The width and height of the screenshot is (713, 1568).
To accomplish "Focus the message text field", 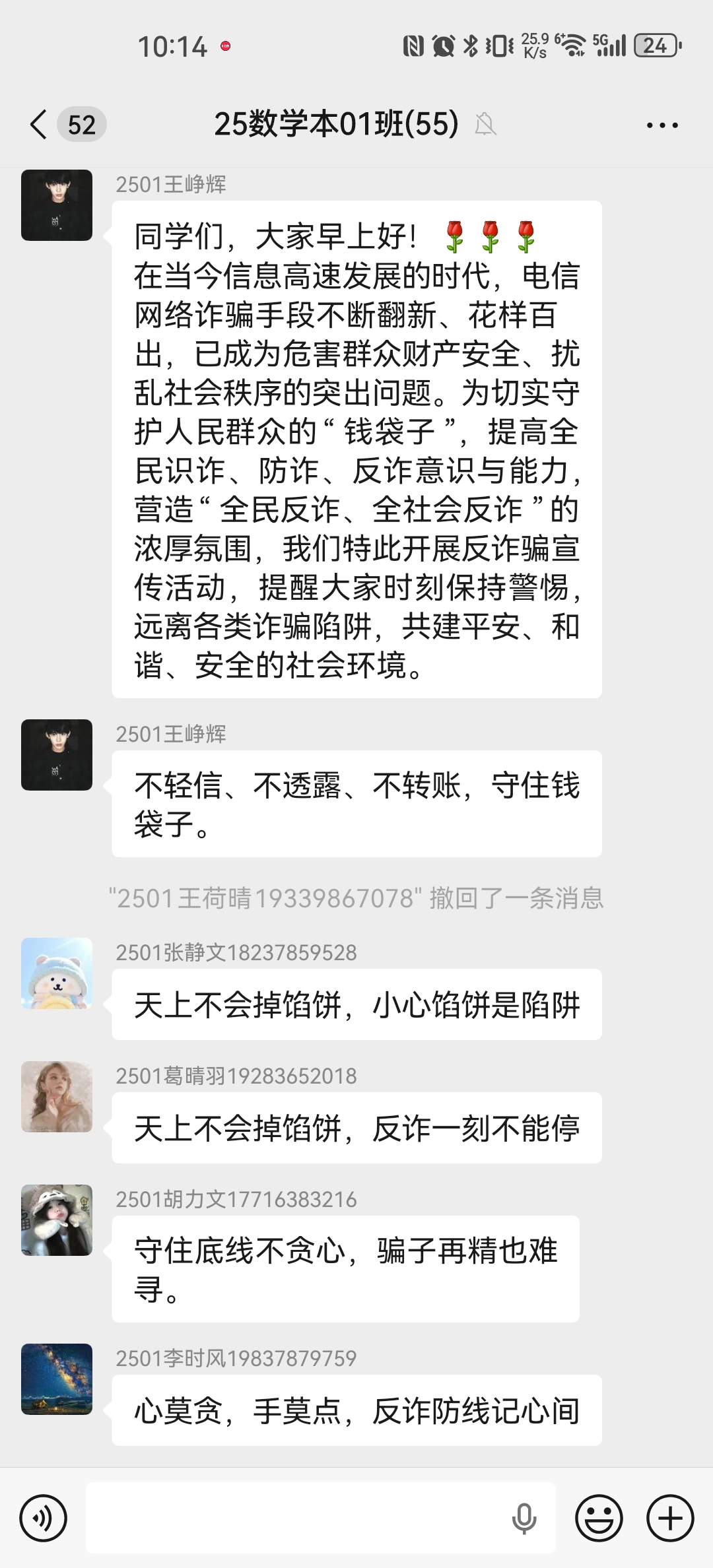I will pyautogui.click(x=297, y=1518).
